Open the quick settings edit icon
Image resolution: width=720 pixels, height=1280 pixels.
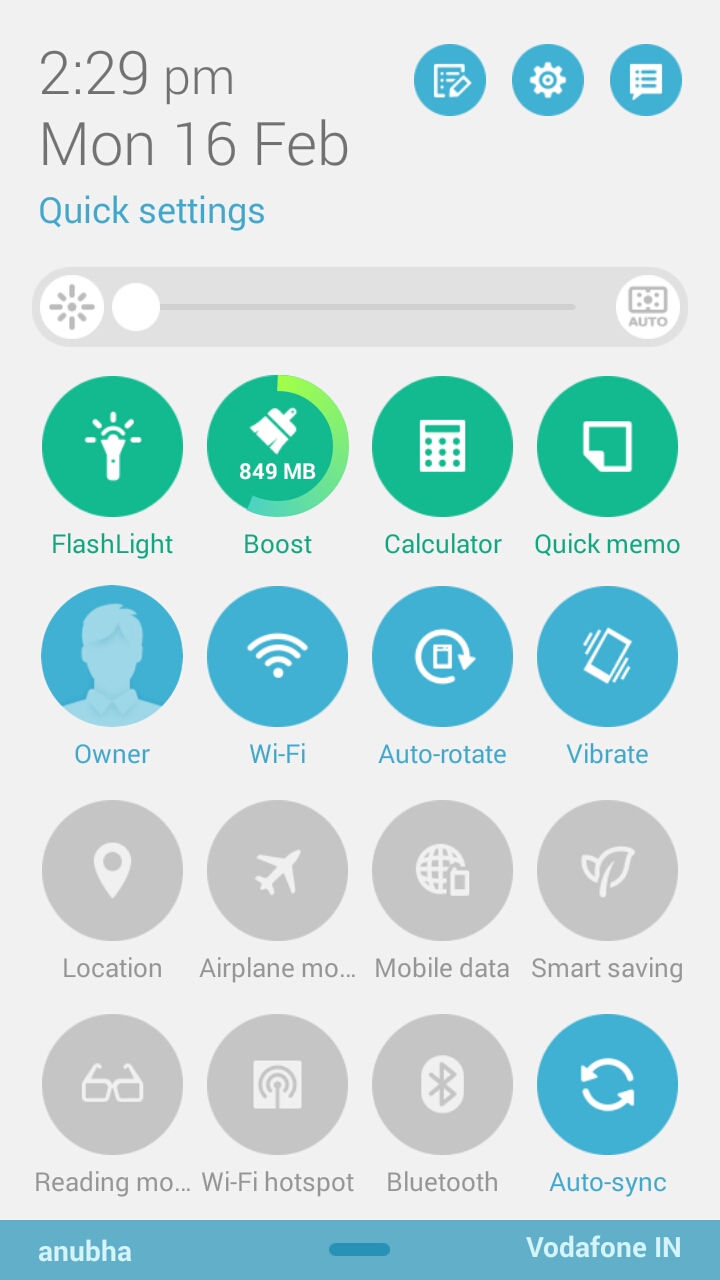tap(450, 80)
